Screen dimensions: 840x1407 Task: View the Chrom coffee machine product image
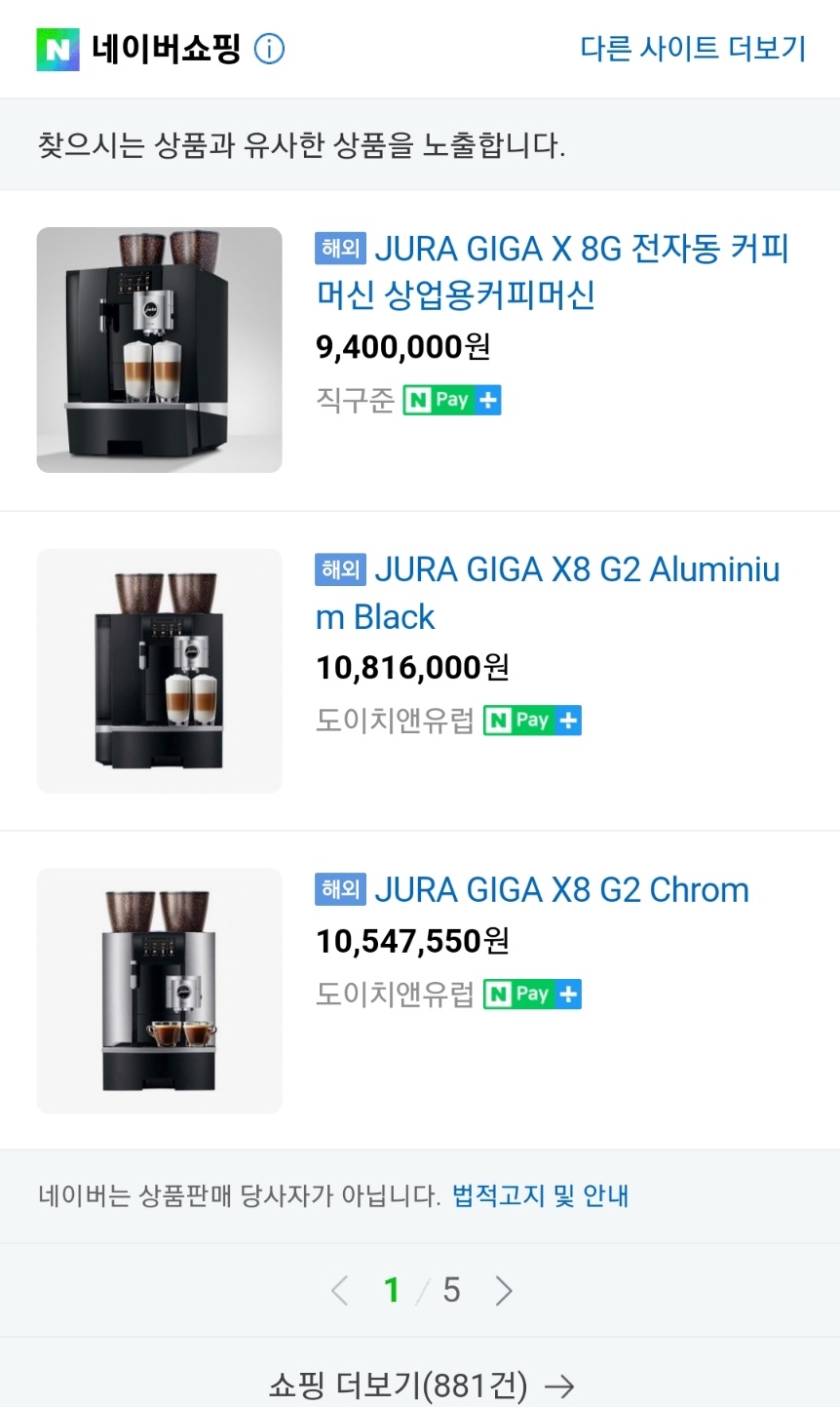(159, 991)
